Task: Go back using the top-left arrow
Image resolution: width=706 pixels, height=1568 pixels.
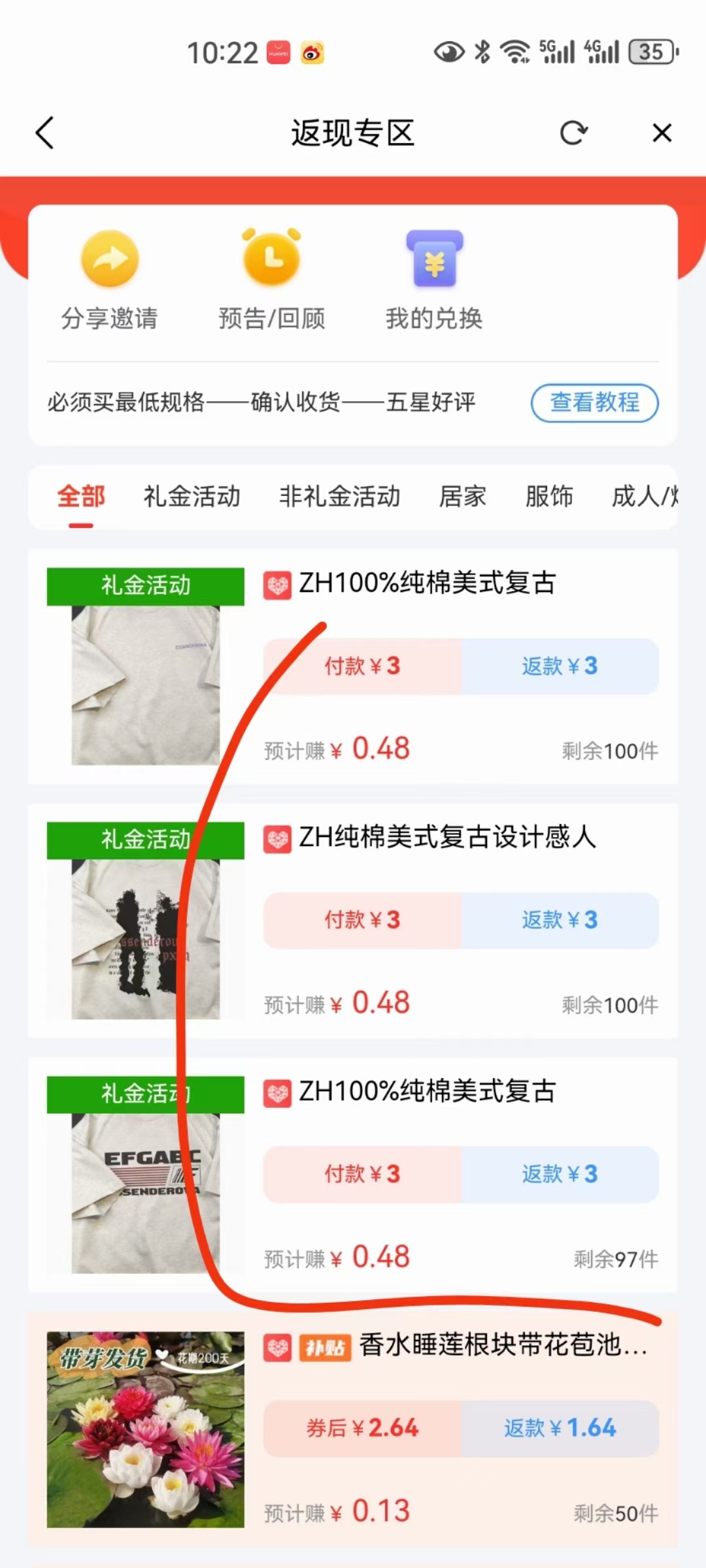Action: (x=44, y=133)
